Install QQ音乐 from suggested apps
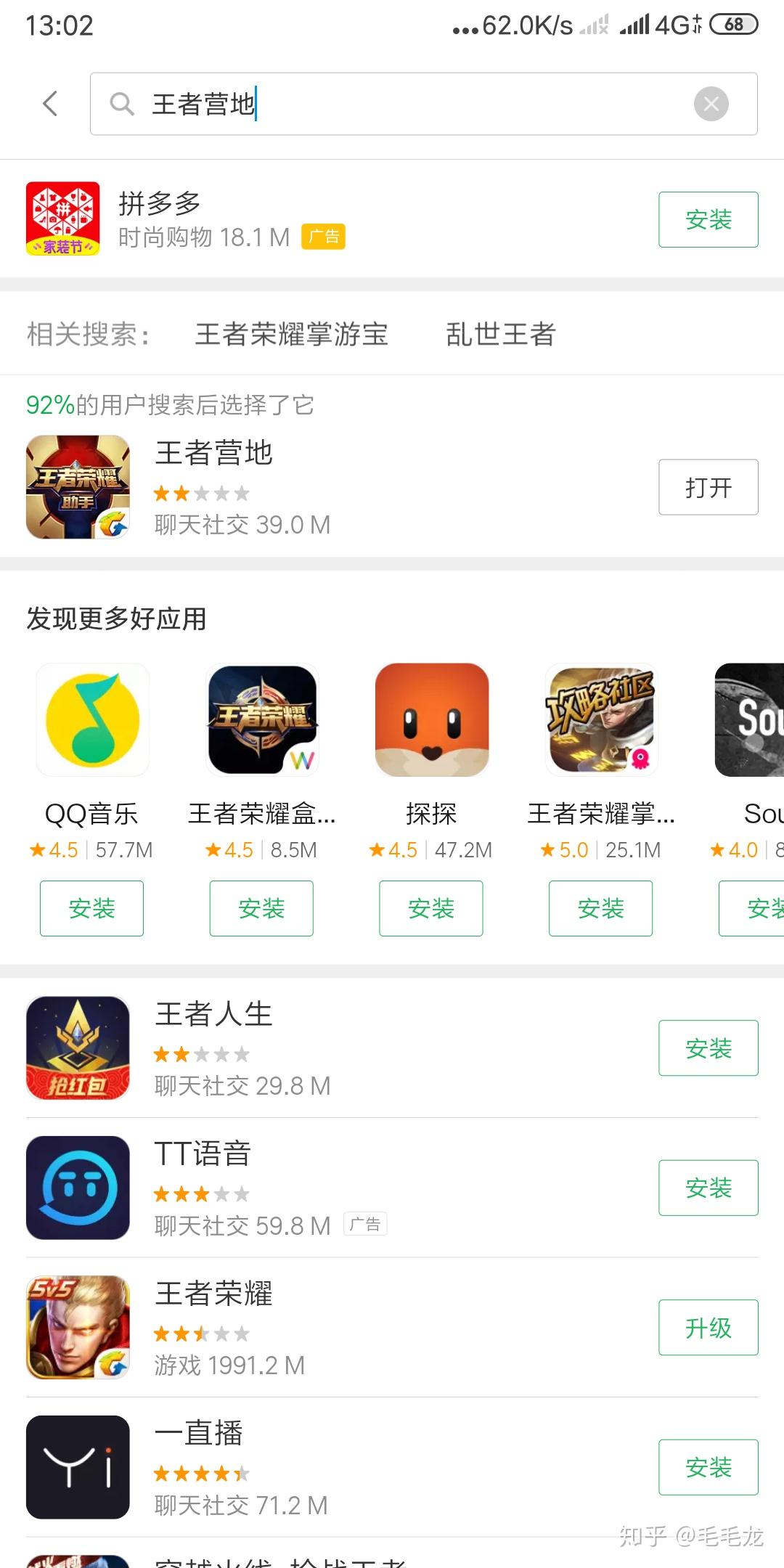This screenshot has height=1568, width=784. pyautogui.click(x=91, y=908)
